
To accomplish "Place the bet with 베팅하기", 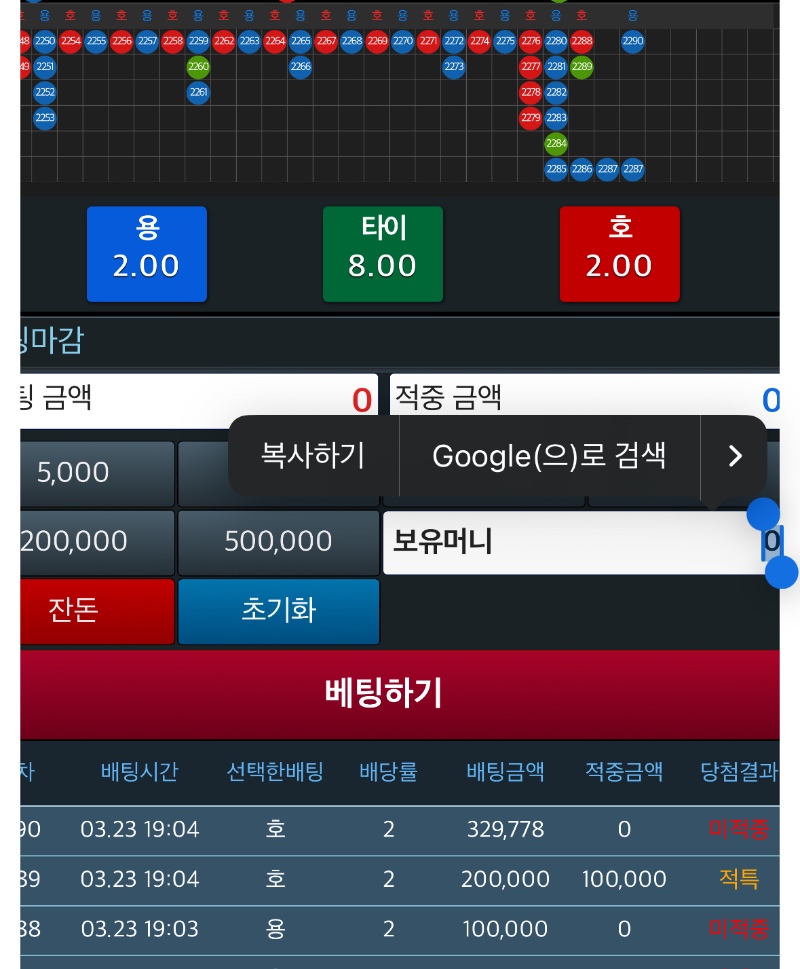I will tap(384, 692).
